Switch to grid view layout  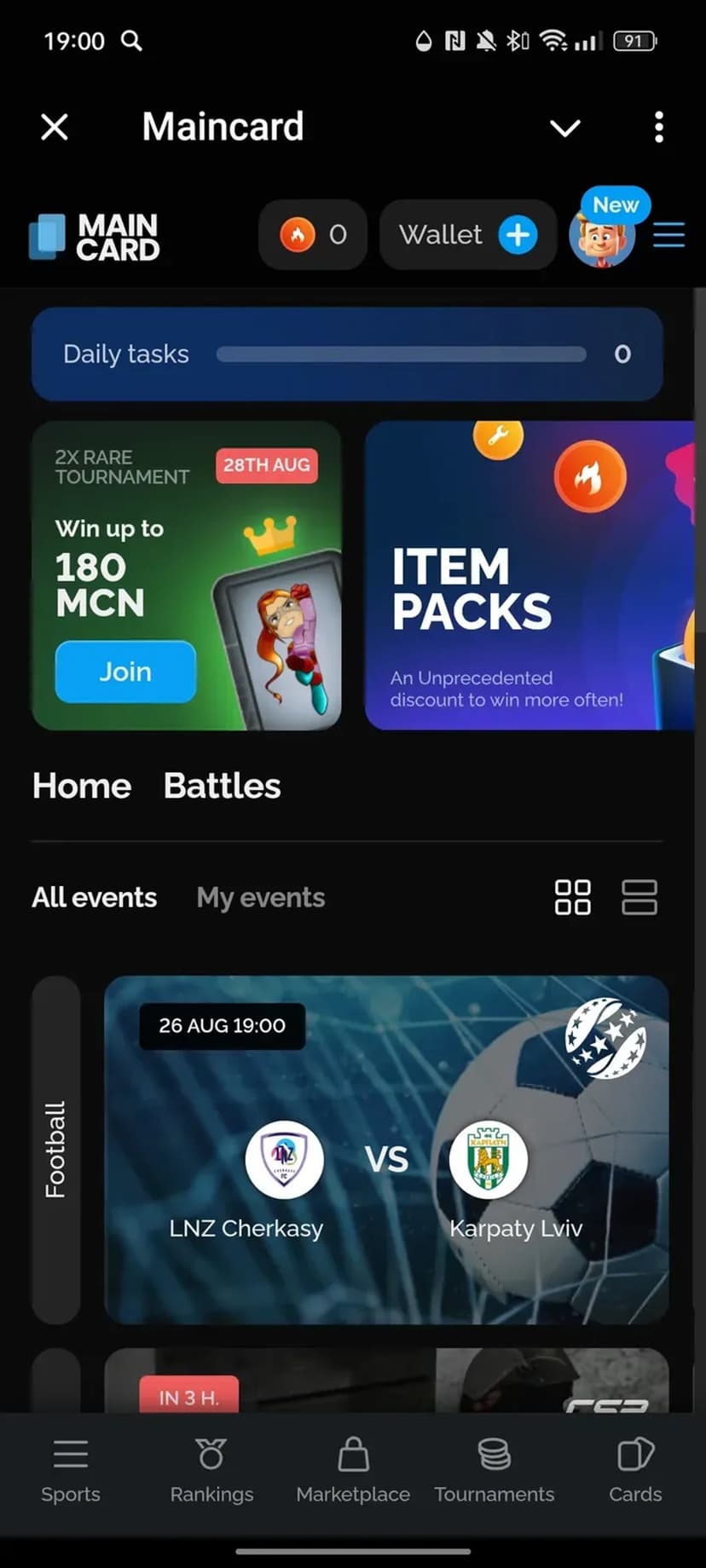coord(572,897)
